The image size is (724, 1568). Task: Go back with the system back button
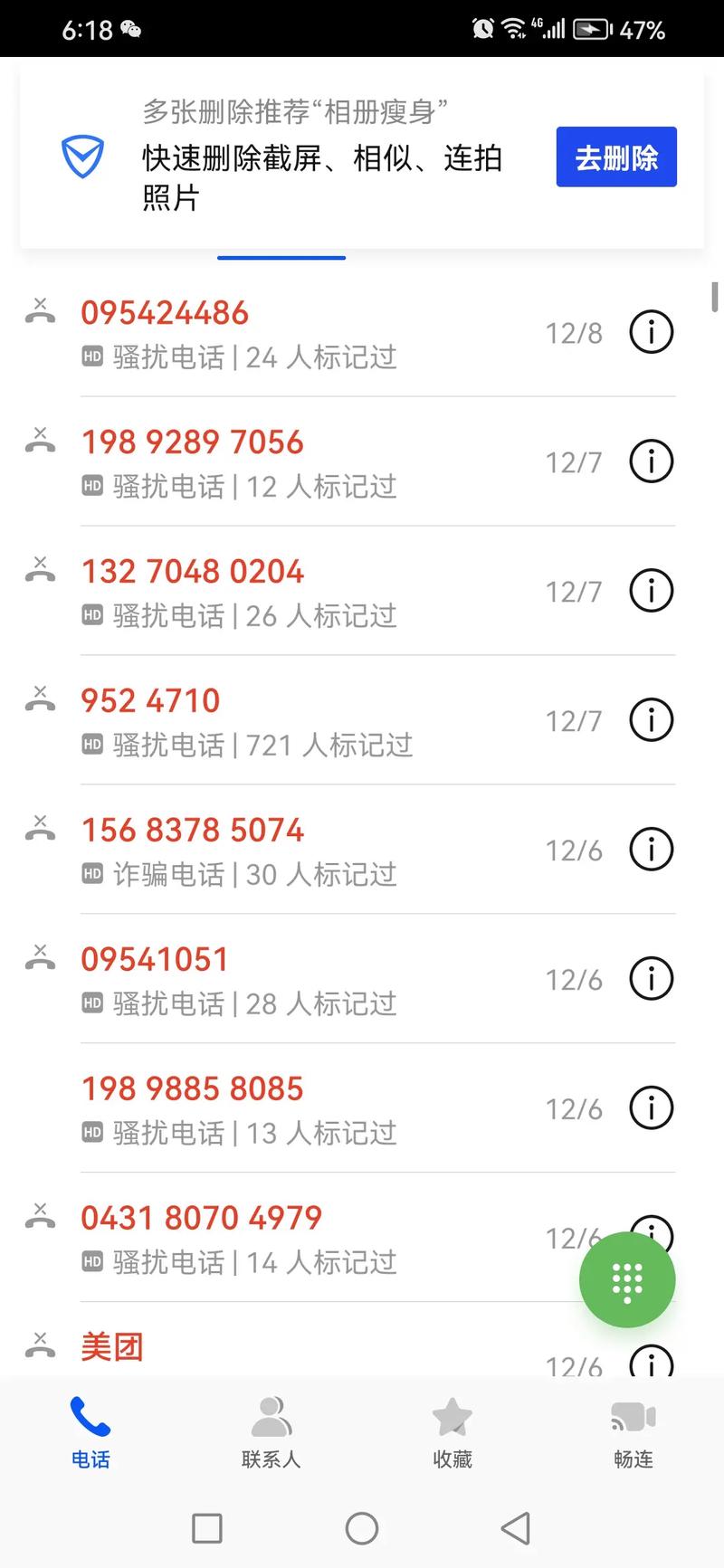pos(516,1529)
